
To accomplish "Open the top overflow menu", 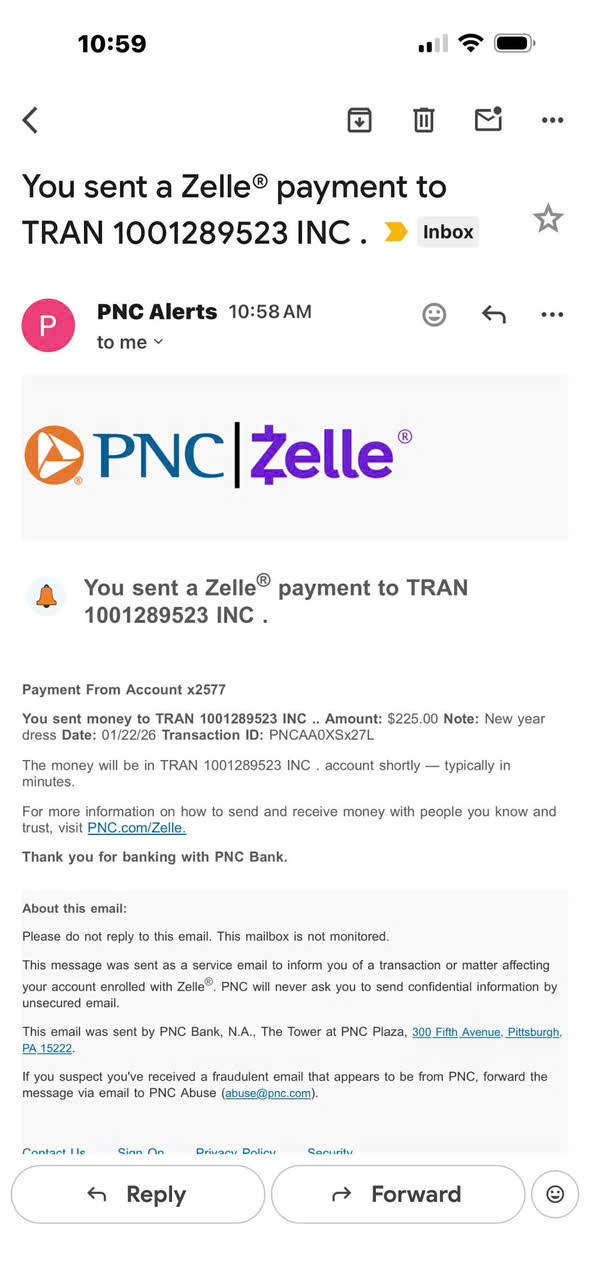I will 552,120.
